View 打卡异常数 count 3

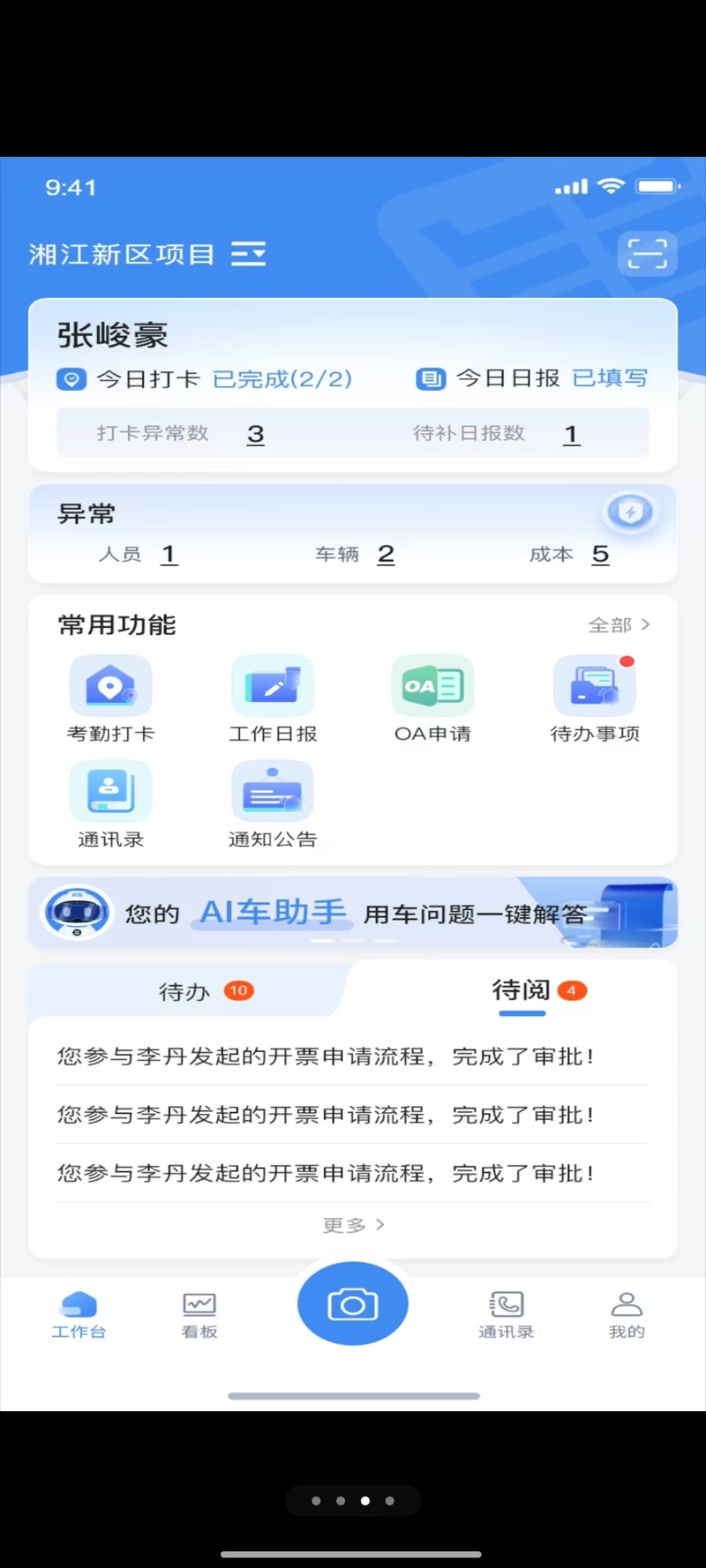255,434
